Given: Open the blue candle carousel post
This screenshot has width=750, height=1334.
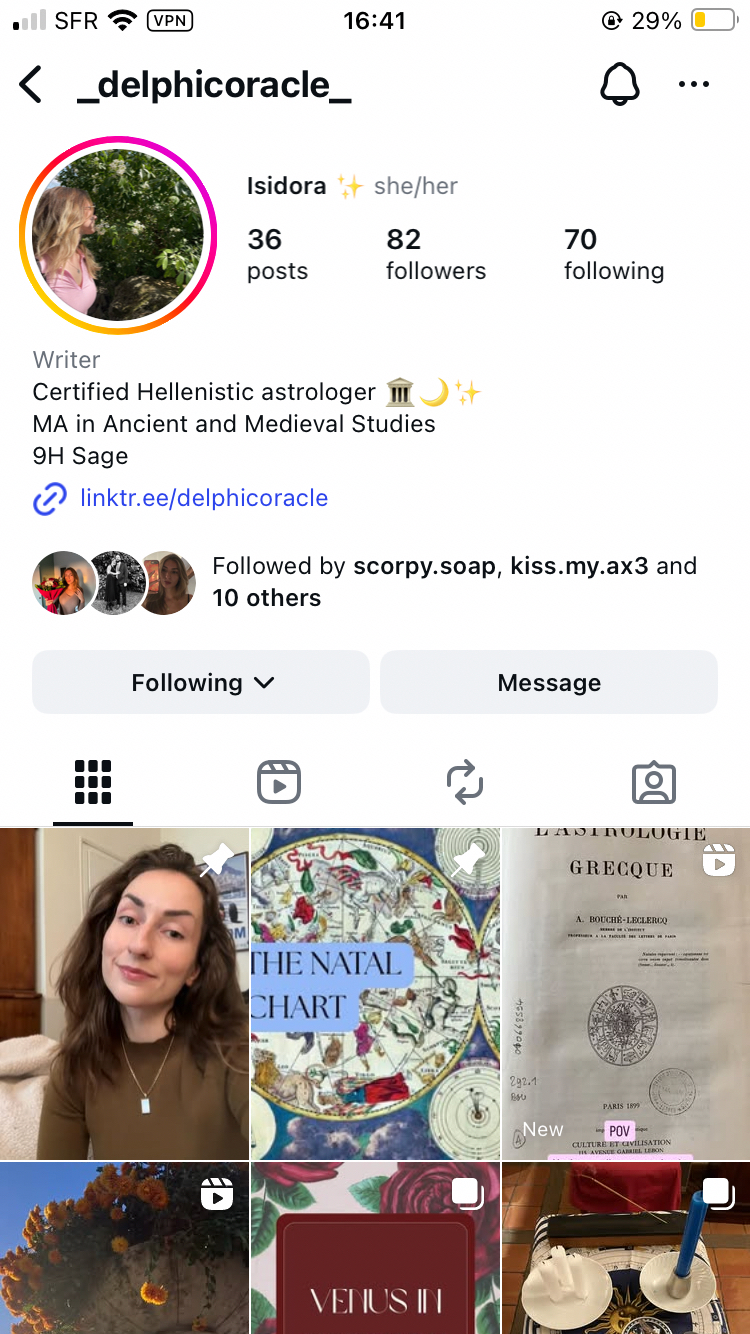Looking at the screenshot, I should (x=625, y=1248).
